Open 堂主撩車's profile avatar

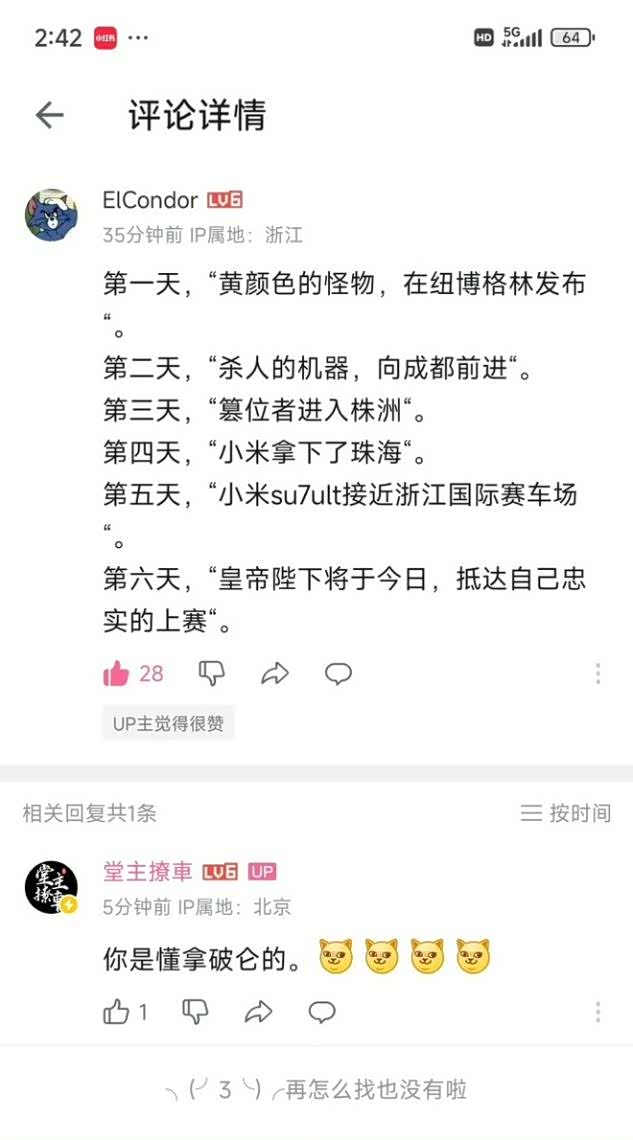pos(51,886)
